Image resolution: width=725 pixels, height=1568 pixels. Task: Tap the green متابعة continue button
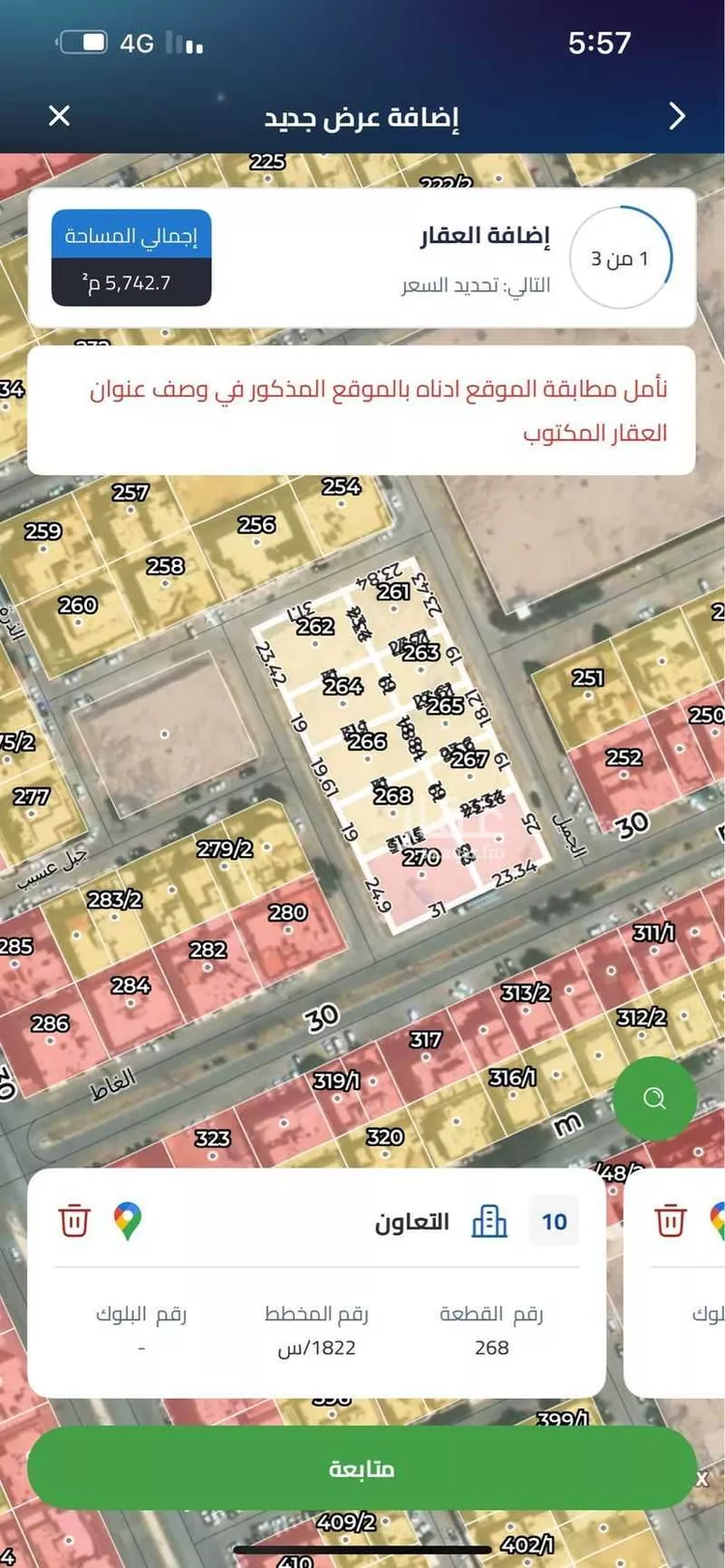pyautogui.click(x=362, y=1468)
